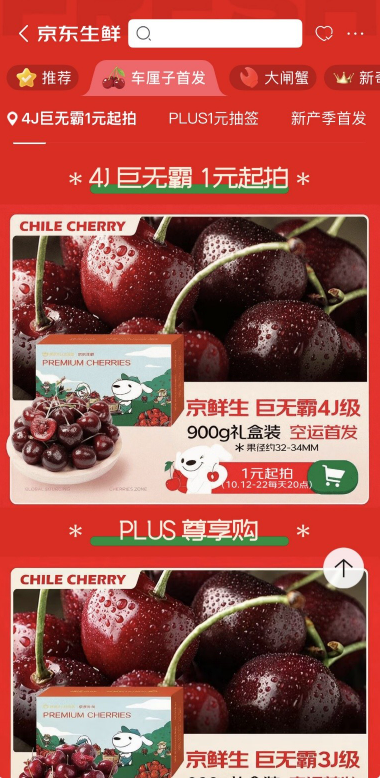
Task: Open the search box
Action: (x=215, y=34)
